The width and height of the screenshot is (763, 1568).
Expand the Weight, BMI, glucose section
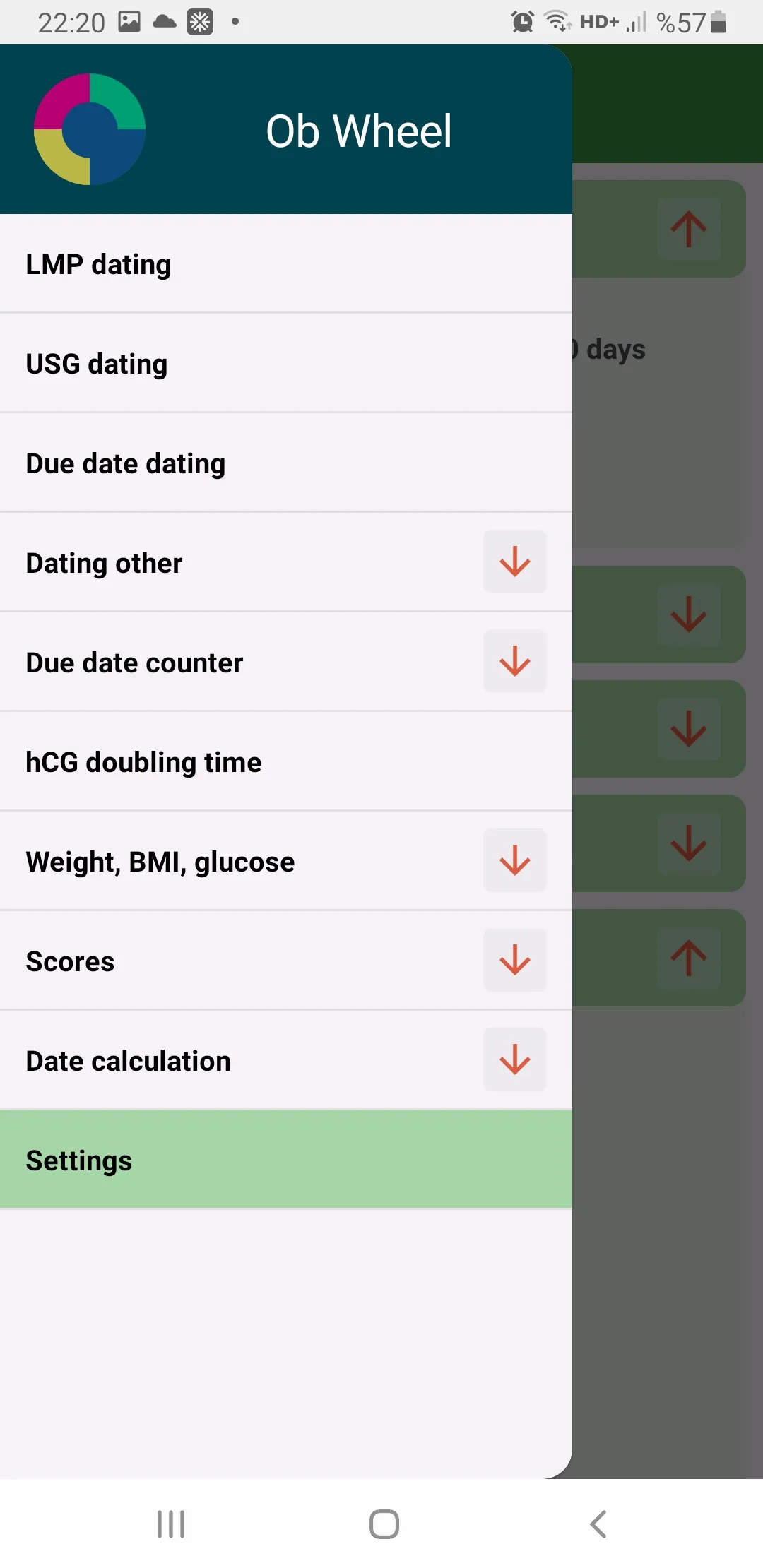click(514, 860)
